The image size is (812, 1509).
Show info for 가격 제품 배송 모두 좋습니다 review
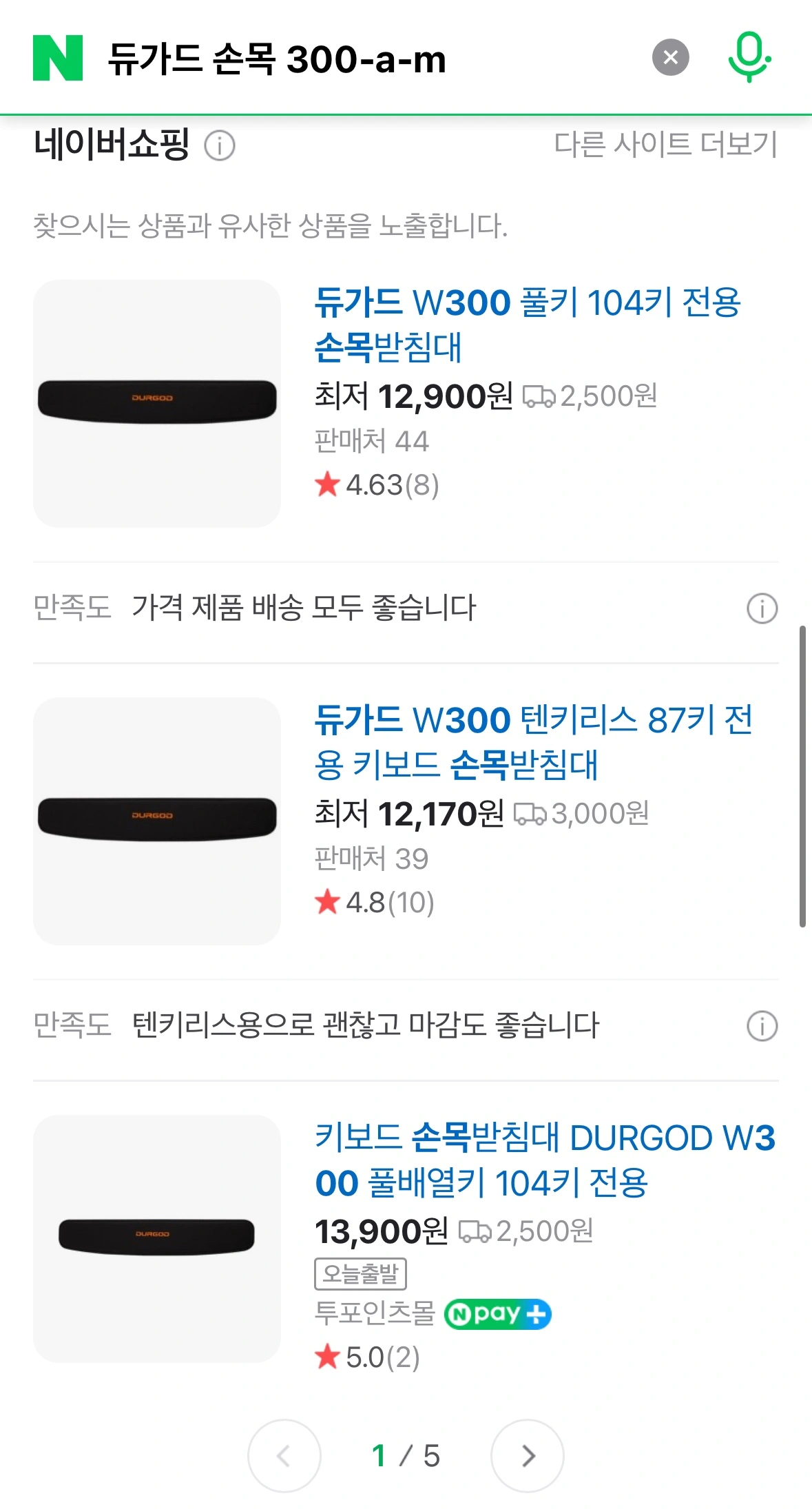(762, 608)
